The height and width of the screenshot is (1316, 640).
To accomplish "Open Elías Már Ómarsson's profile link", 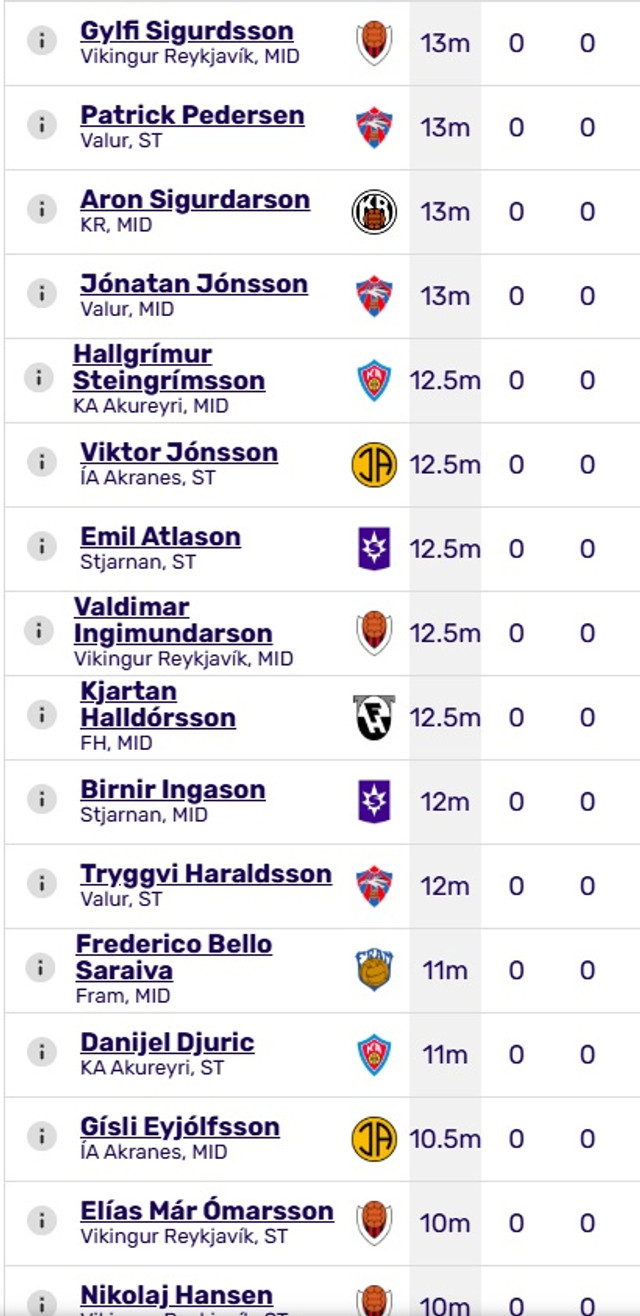I will click(207, 1210).
